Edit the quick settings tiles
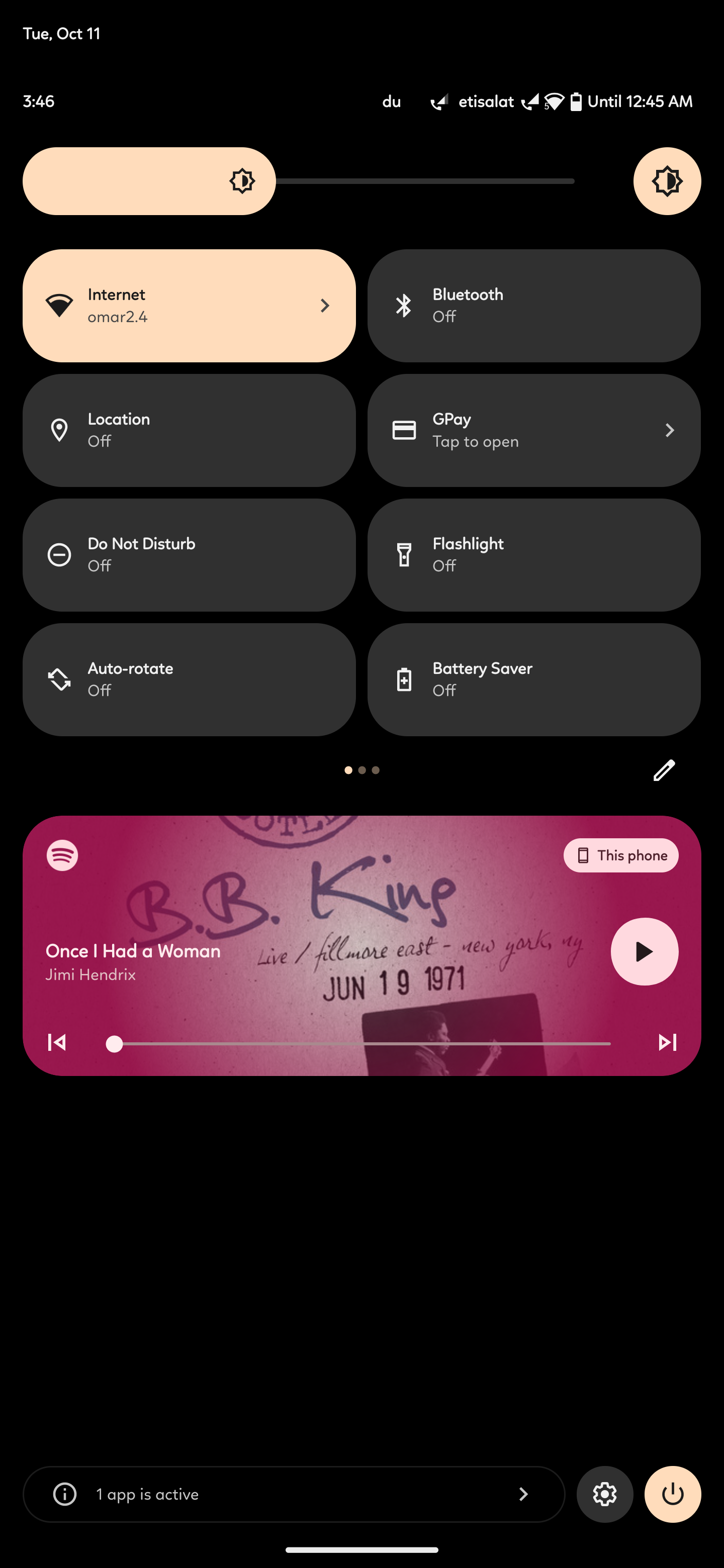Screen dimensions: 724x1568 click(664, 770)
